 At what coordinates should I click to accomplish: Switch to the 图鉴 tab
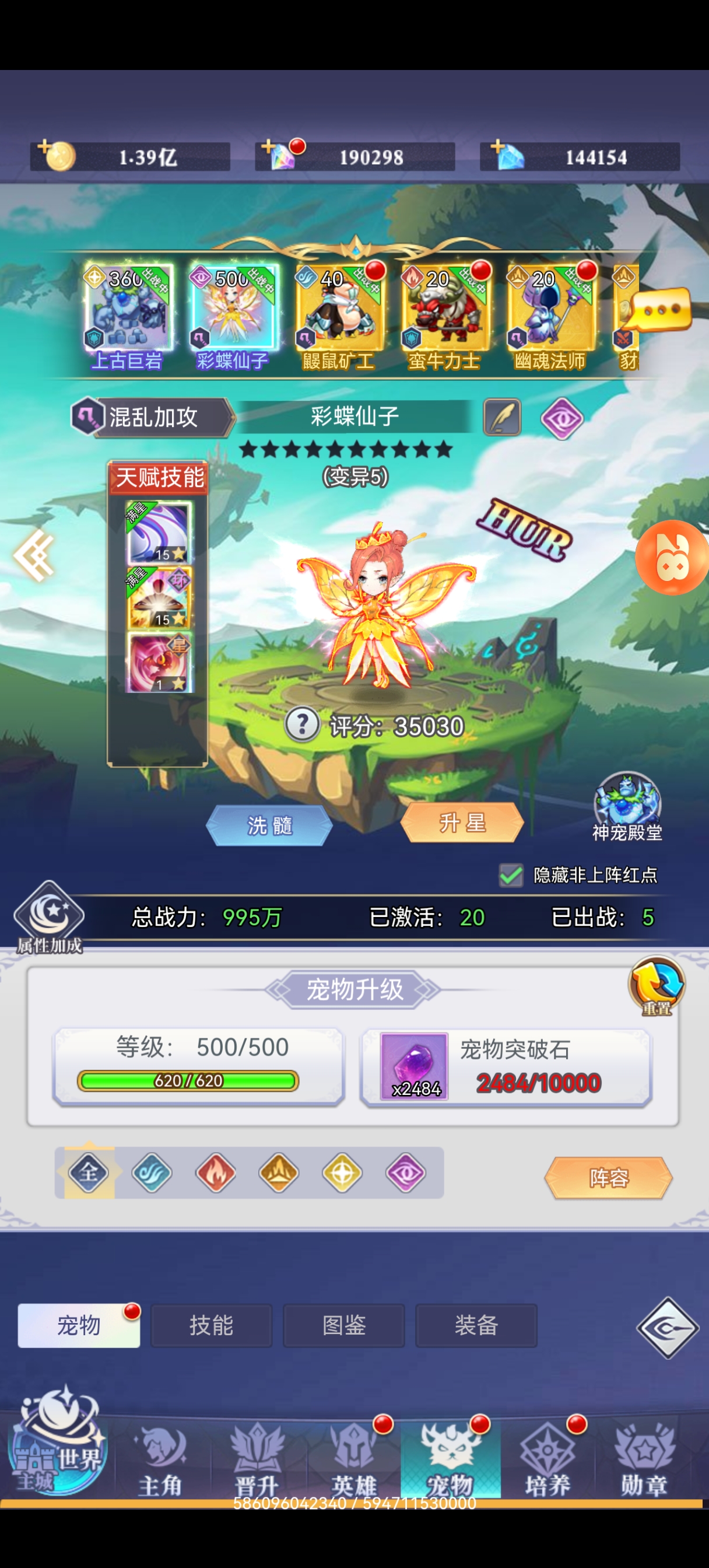tap(344, 1325)
